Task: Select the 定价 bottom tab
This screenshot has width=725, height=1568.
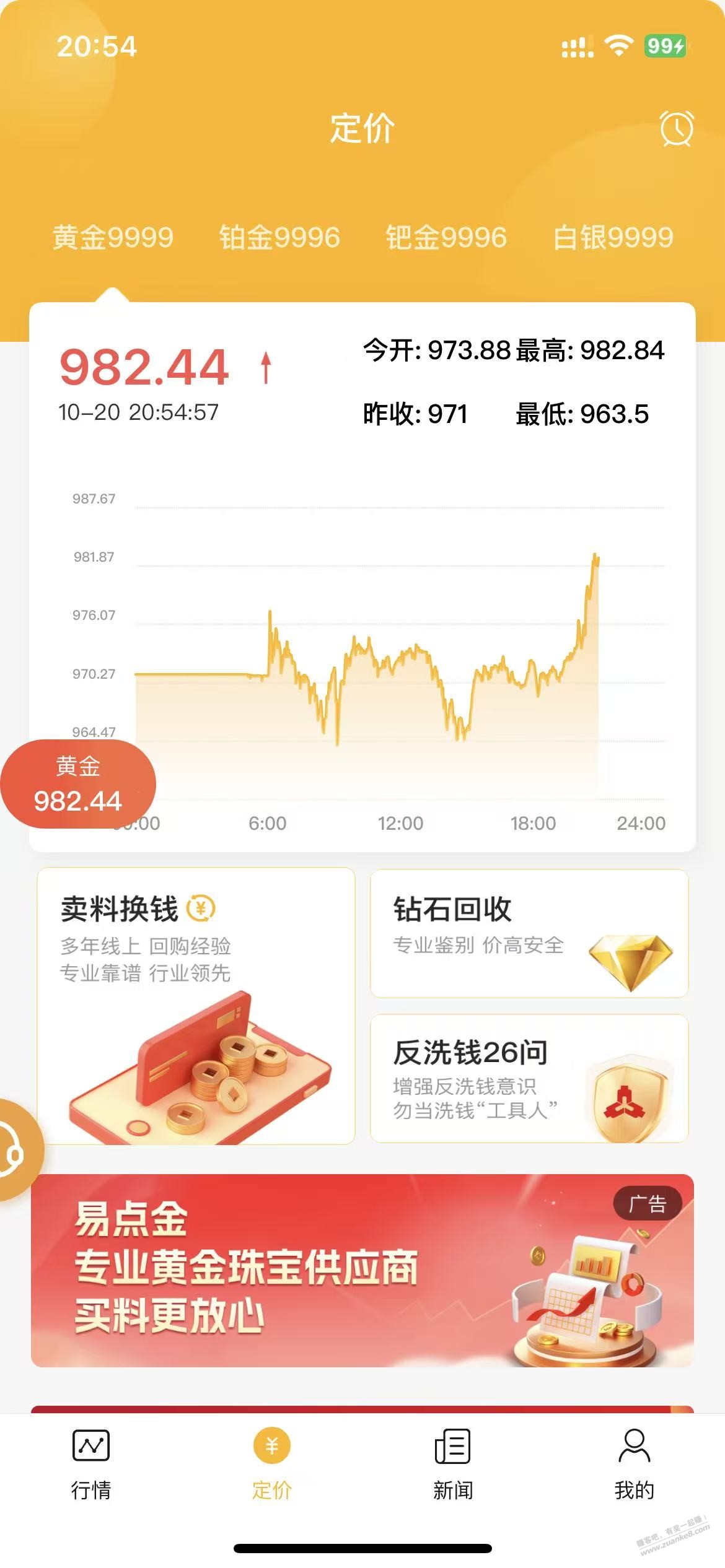Action: pos(271,1464)
